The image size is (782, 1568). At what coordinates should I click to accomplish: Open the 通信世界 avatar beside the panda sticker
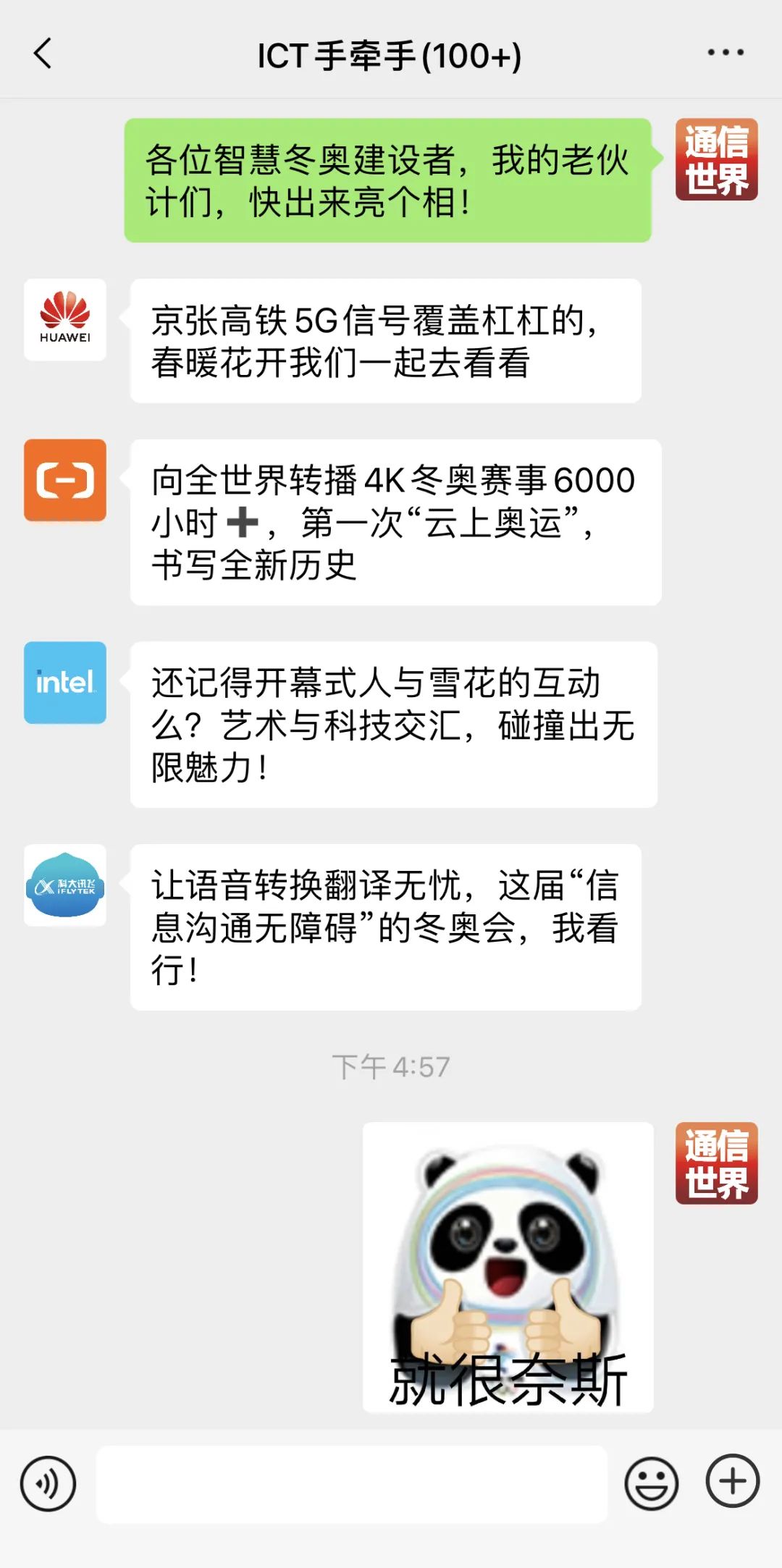[x=717, y=1163]
